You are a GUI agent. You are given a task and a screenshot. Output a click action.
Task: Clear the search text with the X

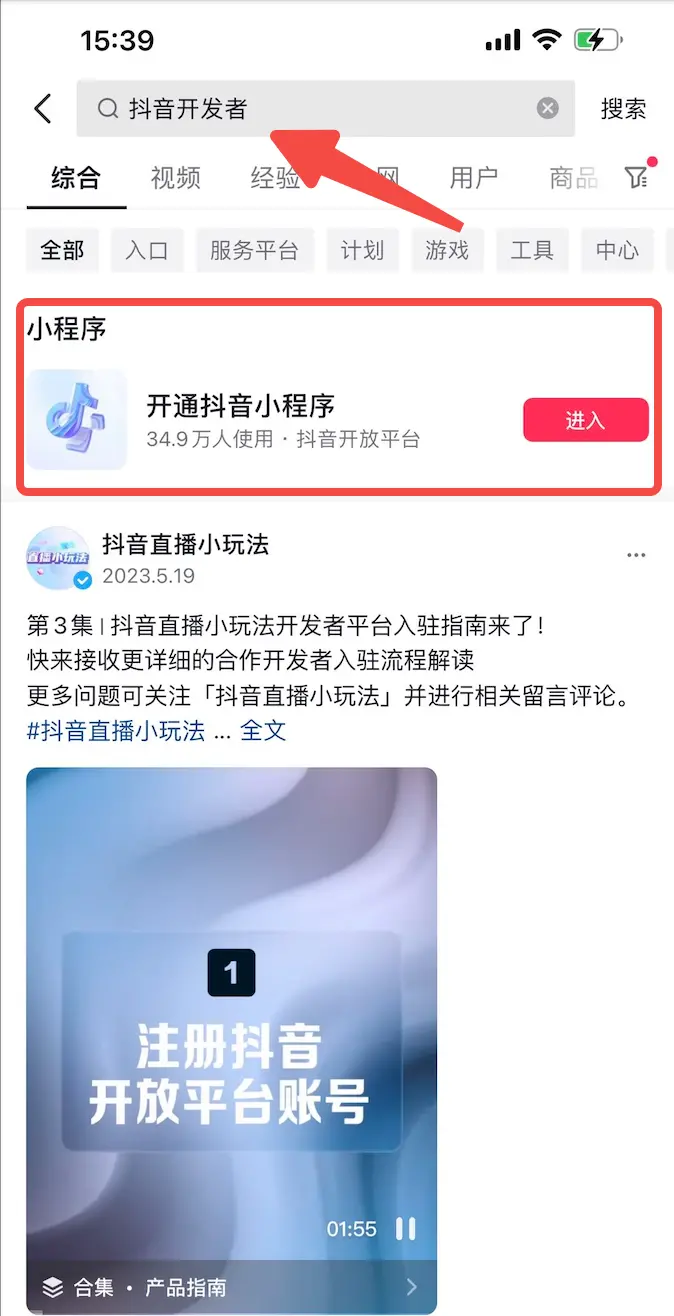tap(547, 108)
